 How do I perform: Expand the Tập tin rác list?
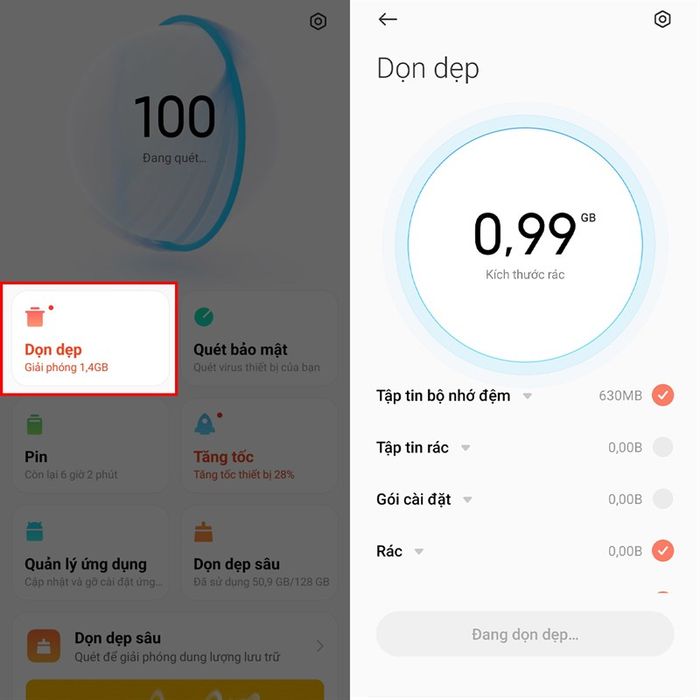click(465, 448)
